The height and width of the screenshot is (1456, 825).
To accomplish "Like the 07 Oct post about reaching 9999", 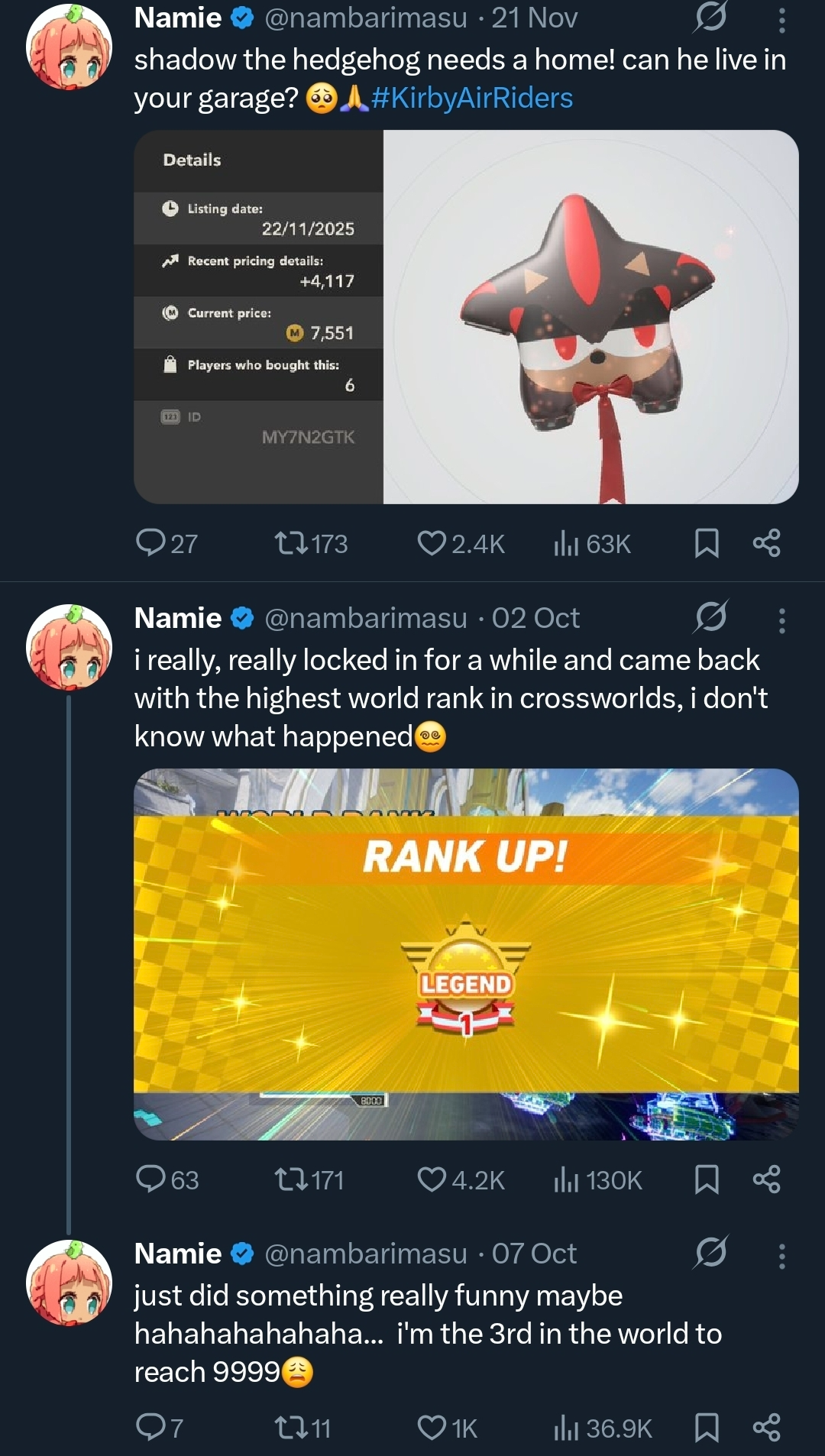I will point(432,1427).
